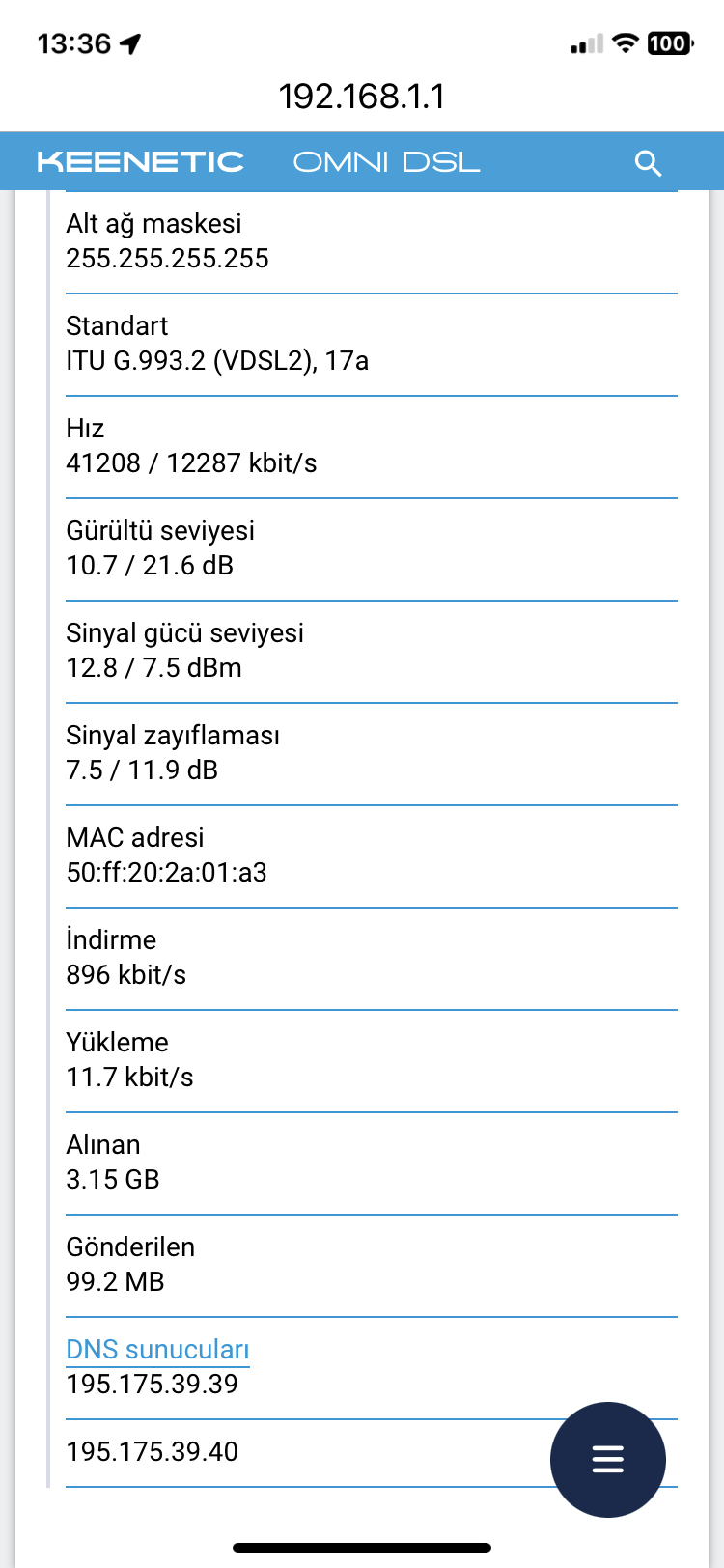Viewport: 724px width, 1568px height.
Task: Tap the 192.168.1.1 address bar
Action: tap(362, 96)
